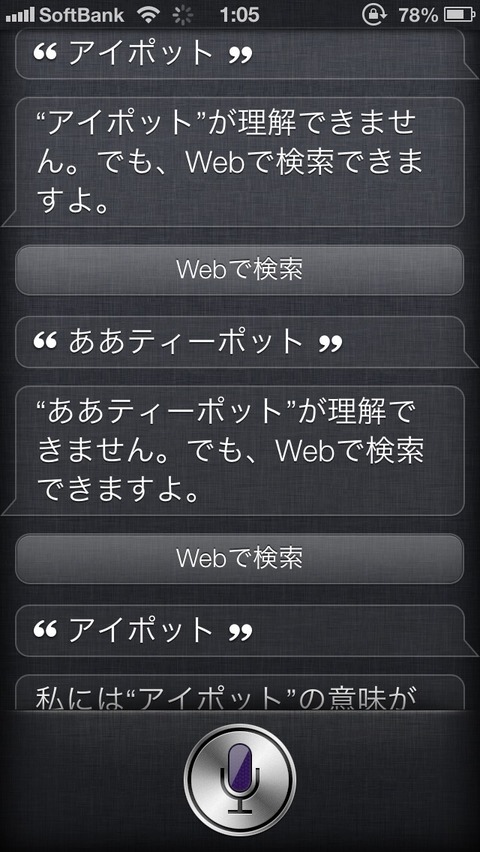Image resolution: width=480 pixels, height=852 pixels.
Task: Tap the Siri microphone button
Action: [240, 780]
